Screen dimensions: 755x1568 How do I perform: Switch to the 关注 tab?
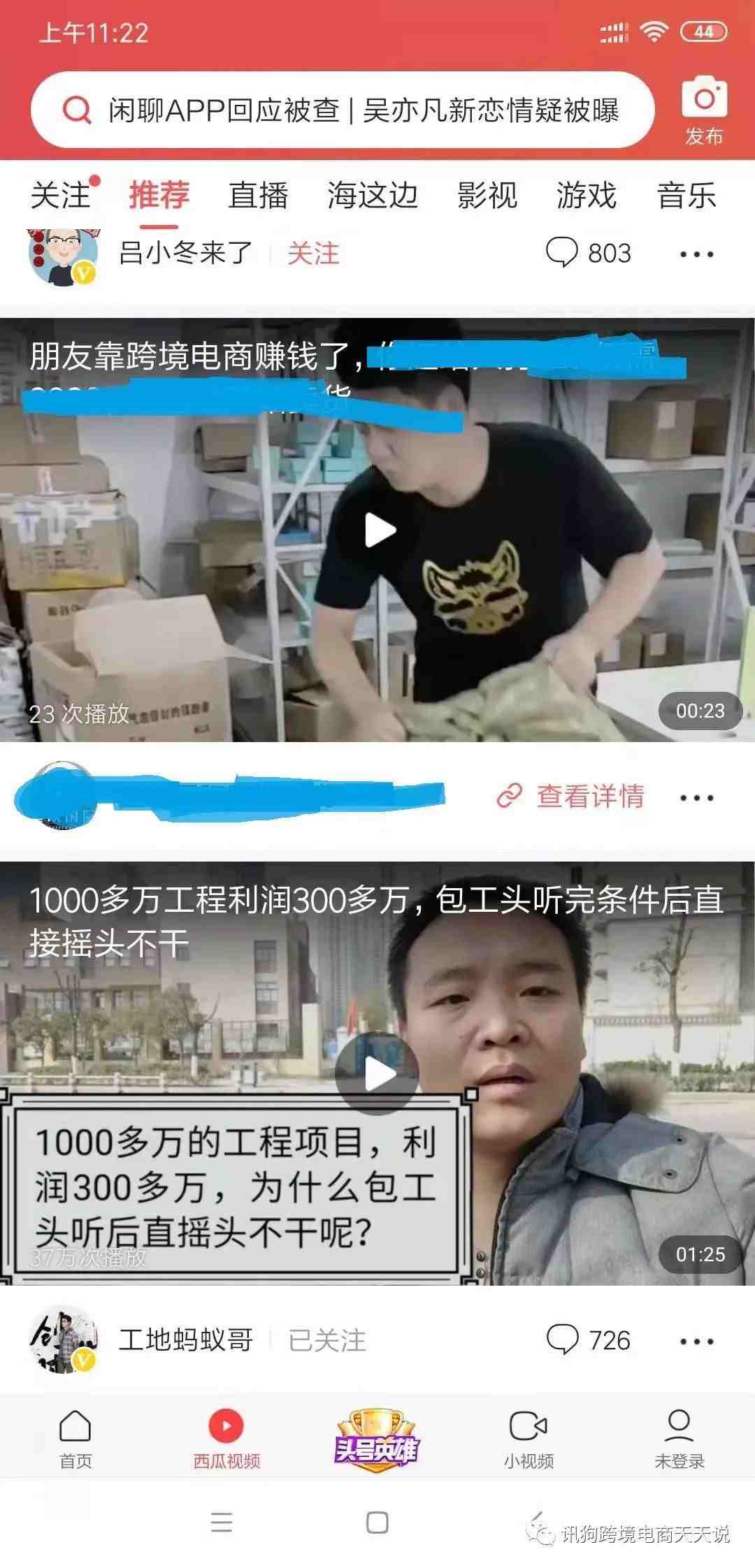[x=62, y=196]
